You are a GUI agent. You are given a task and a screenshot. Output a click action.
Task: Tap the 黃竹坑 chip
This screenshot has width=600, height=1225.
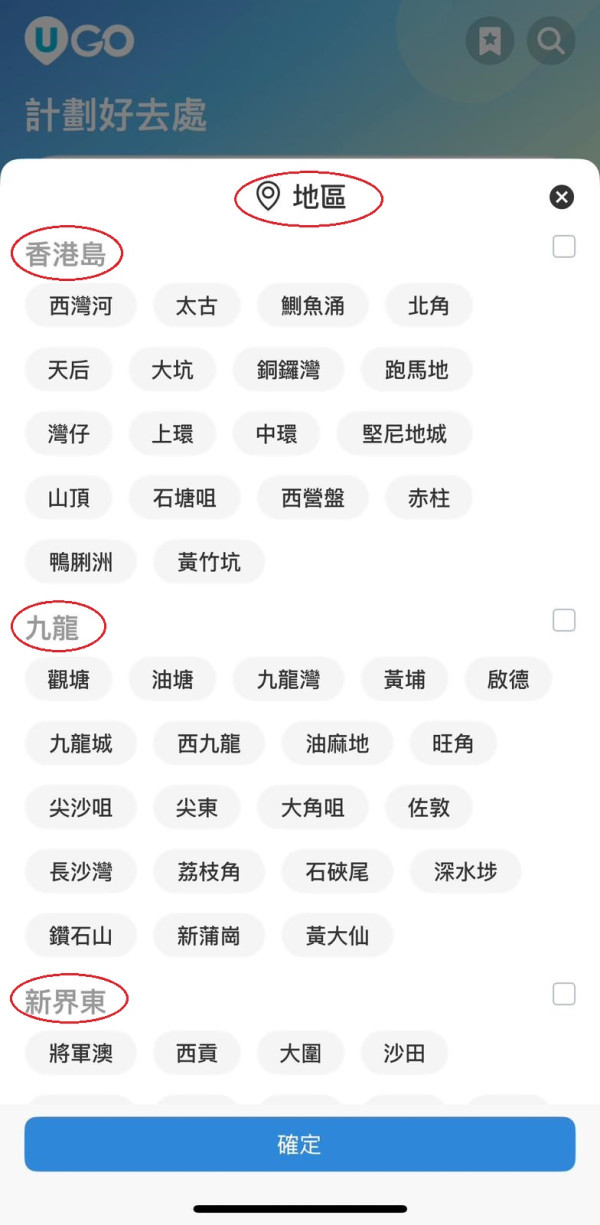(x=209, y=562)
